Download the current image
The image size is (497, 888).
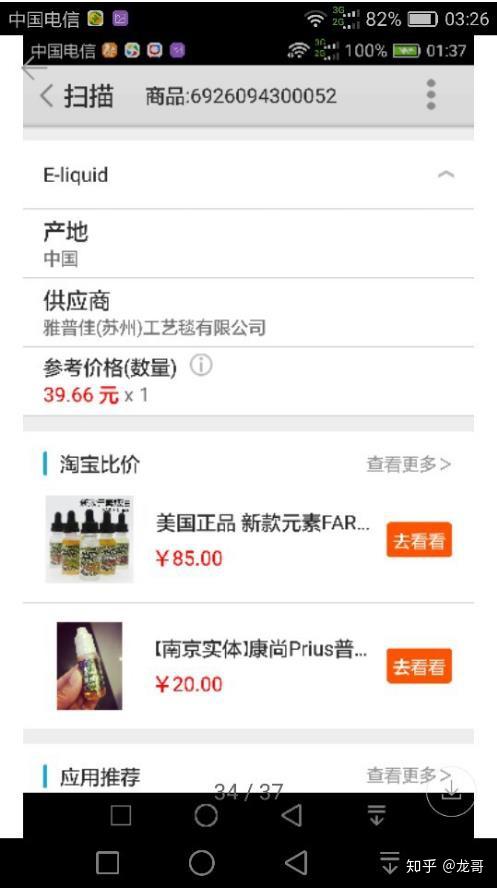point(451,792)
